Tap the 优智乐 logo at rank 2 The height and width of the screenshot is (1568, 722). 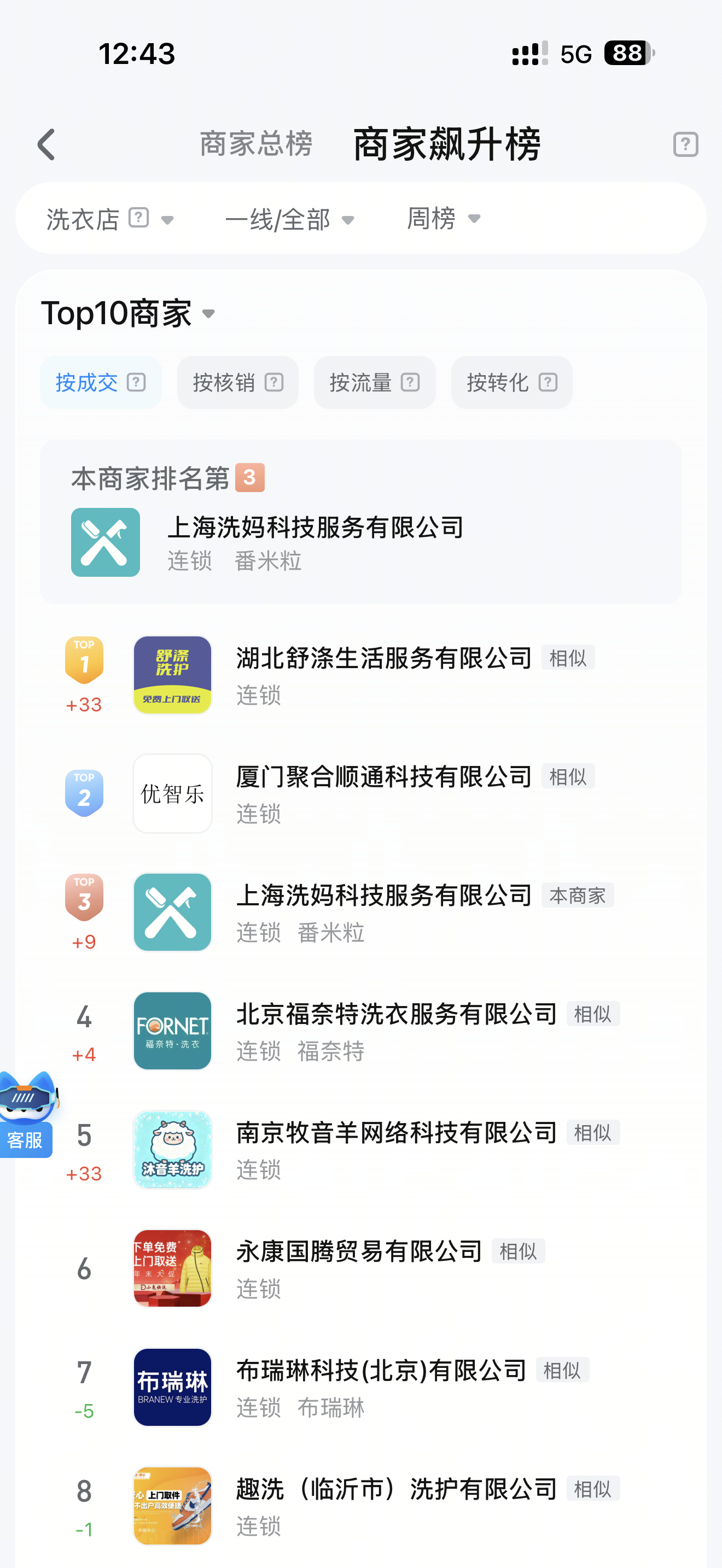coord(172,794)
